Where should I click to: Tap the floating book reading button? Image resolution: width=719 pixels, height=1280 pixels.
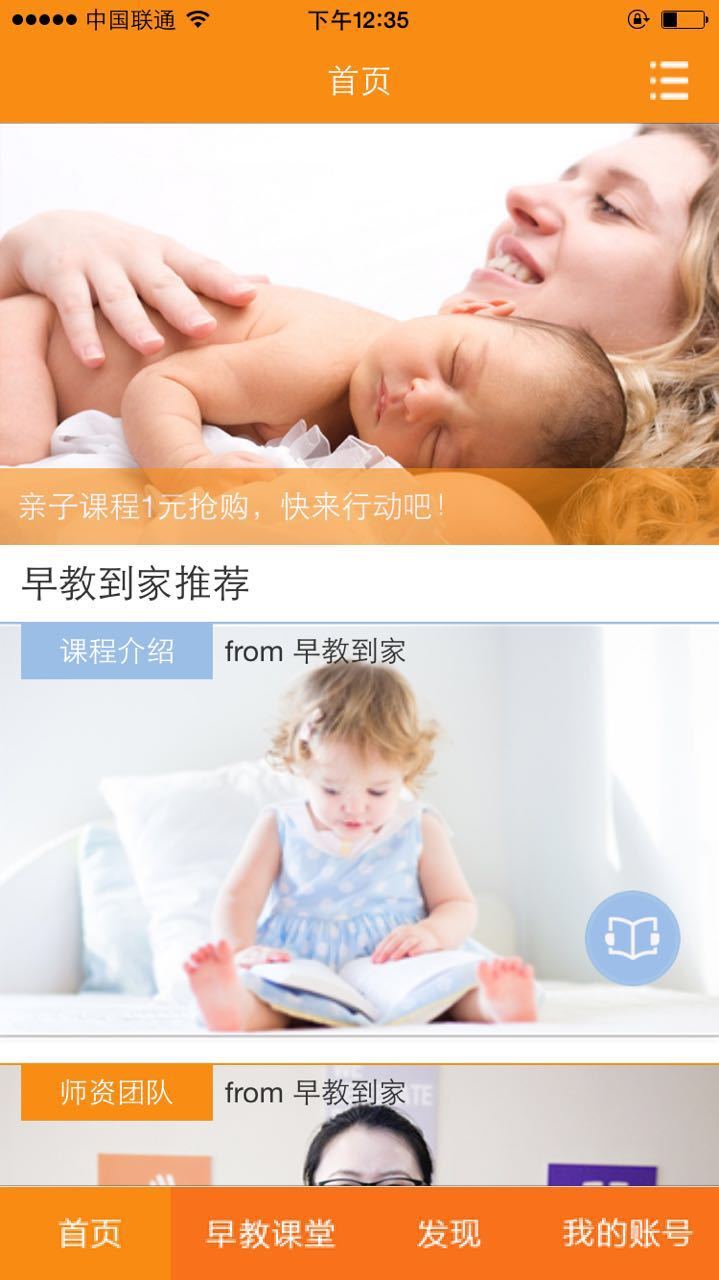click(632, 938)
